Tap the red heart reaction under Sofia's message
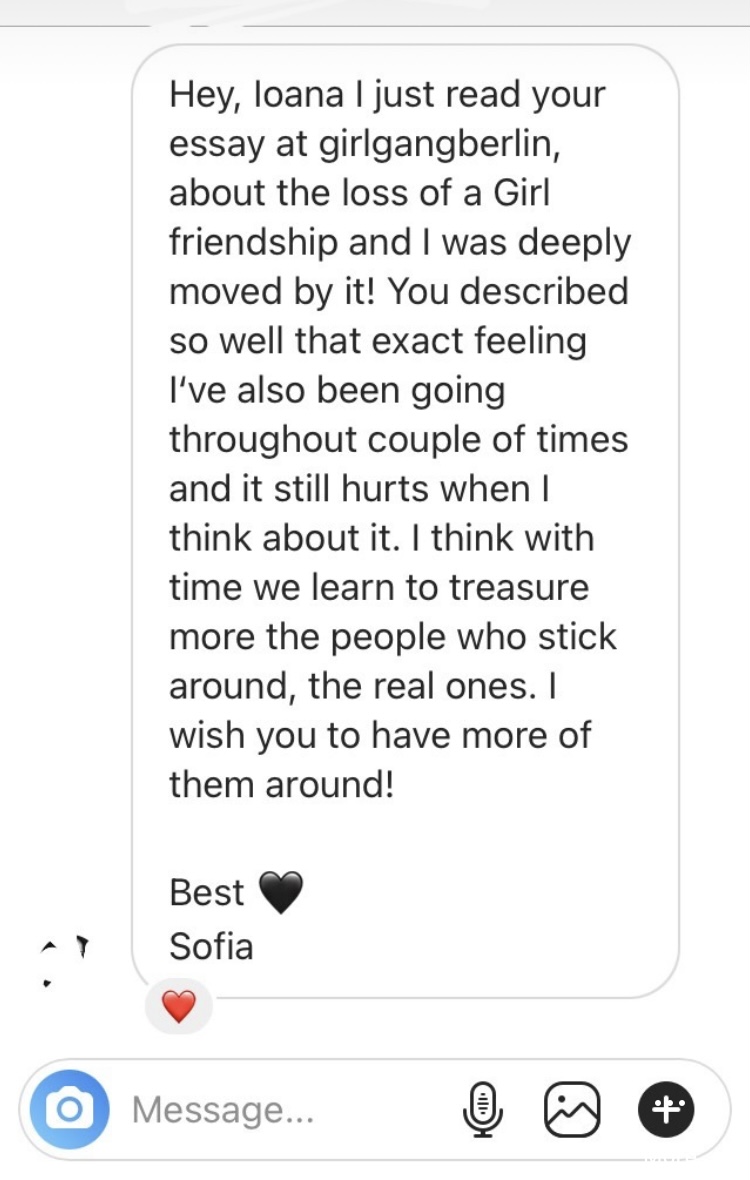Image resolution: width=750 pixels, height=1180 pixels. [x=179, y=1006]
